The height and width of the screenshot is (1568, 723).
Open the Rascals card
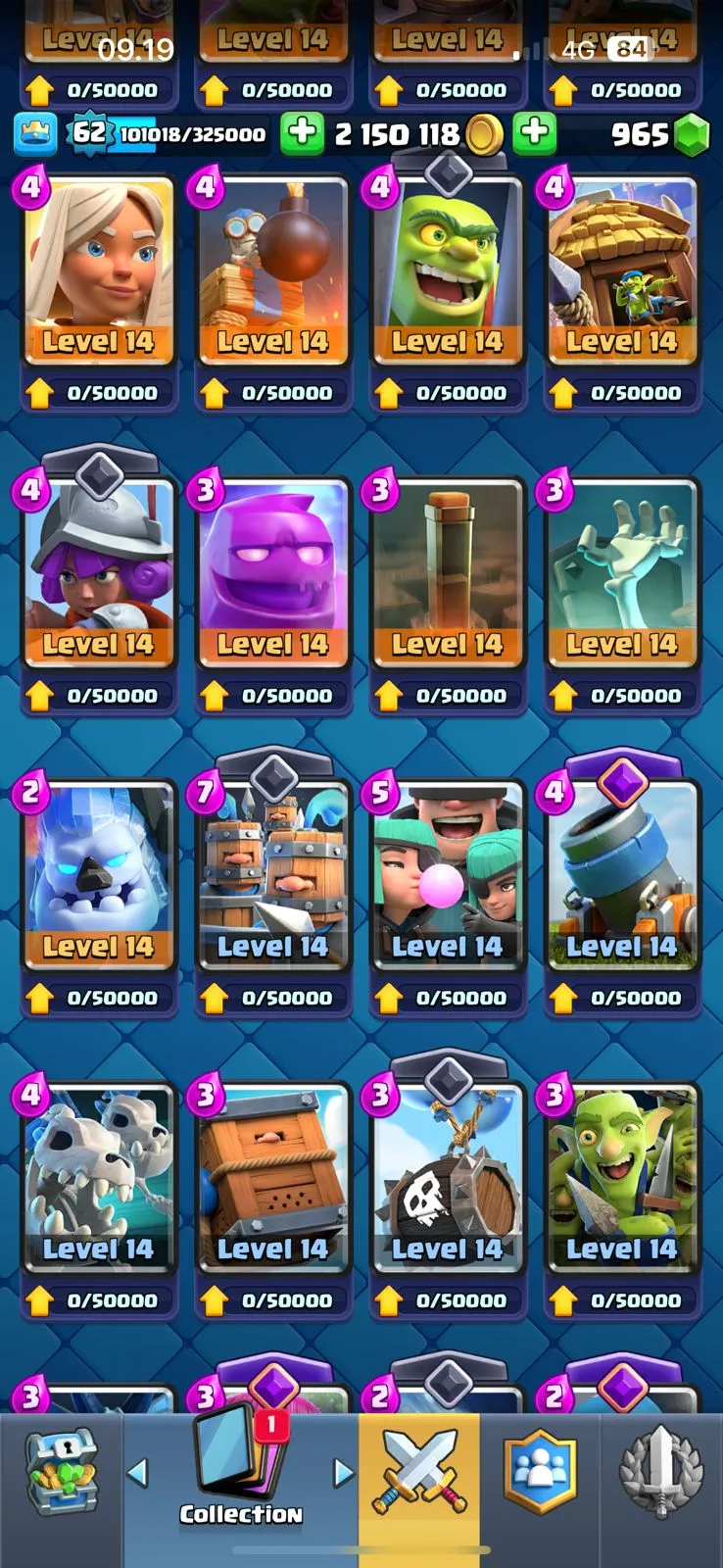[447, 879]
